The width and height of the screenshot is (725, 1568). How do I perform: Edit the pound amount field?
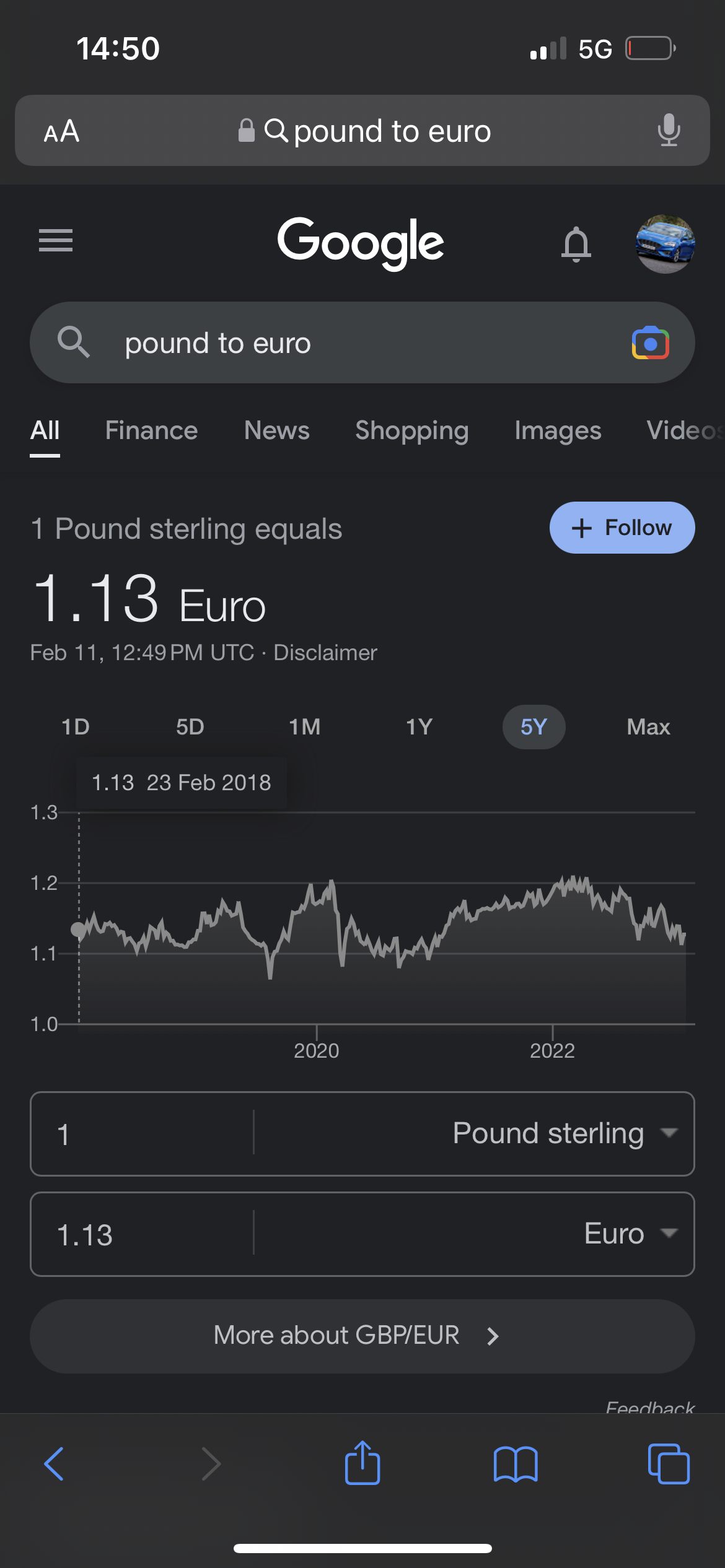click(x=143, y=1133)
